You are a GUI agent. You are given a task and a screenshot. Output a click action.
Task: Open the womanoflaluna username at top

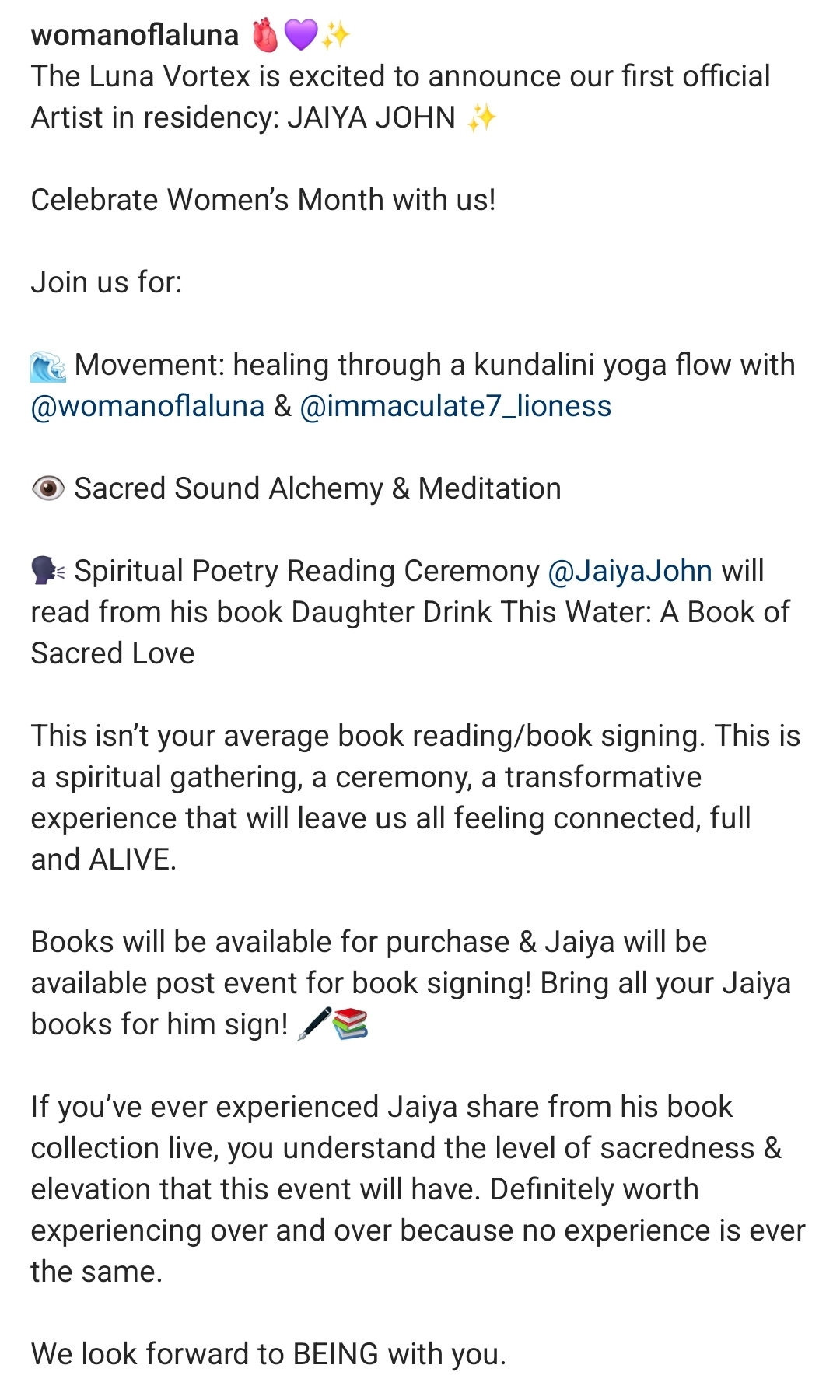(135, 35)
